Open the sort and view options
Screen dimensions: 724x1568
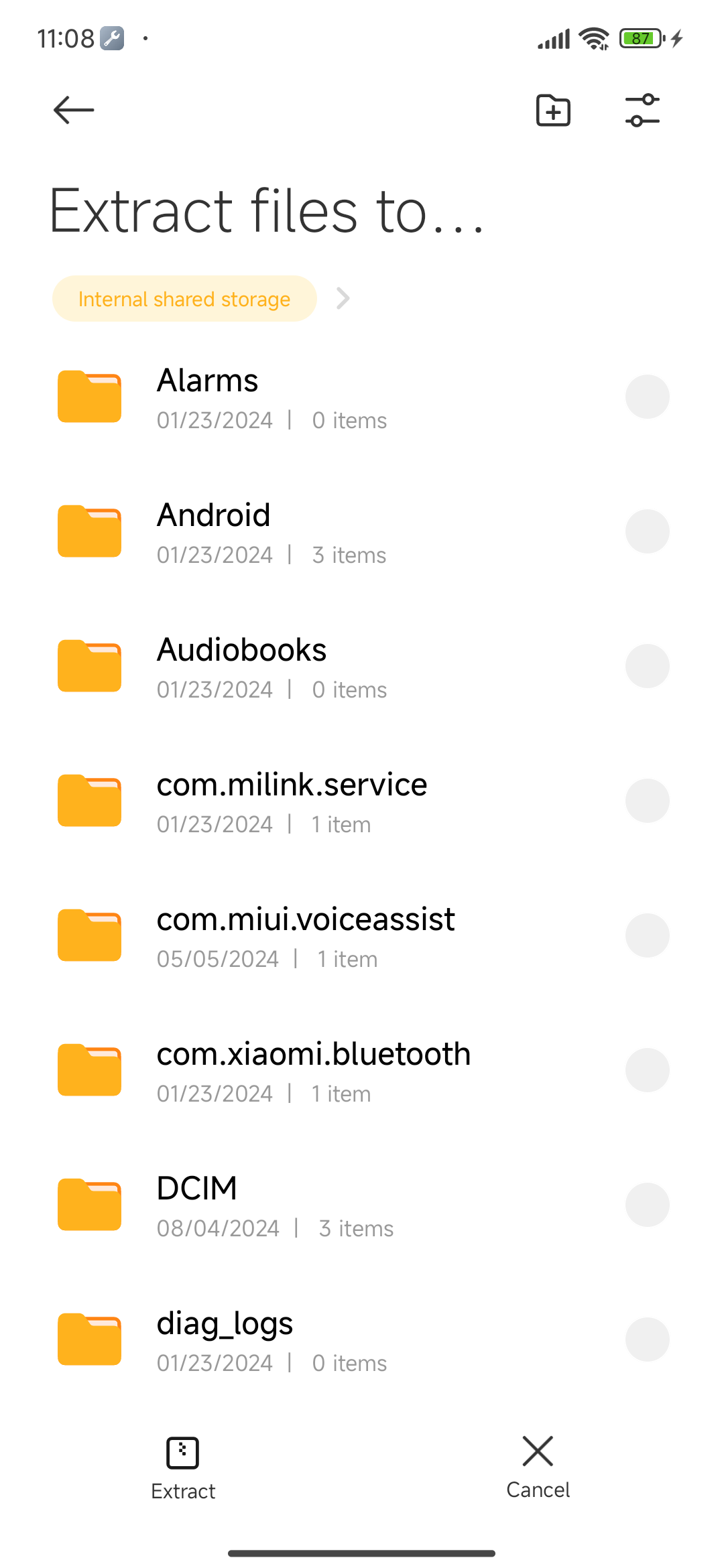coord(642,111)
